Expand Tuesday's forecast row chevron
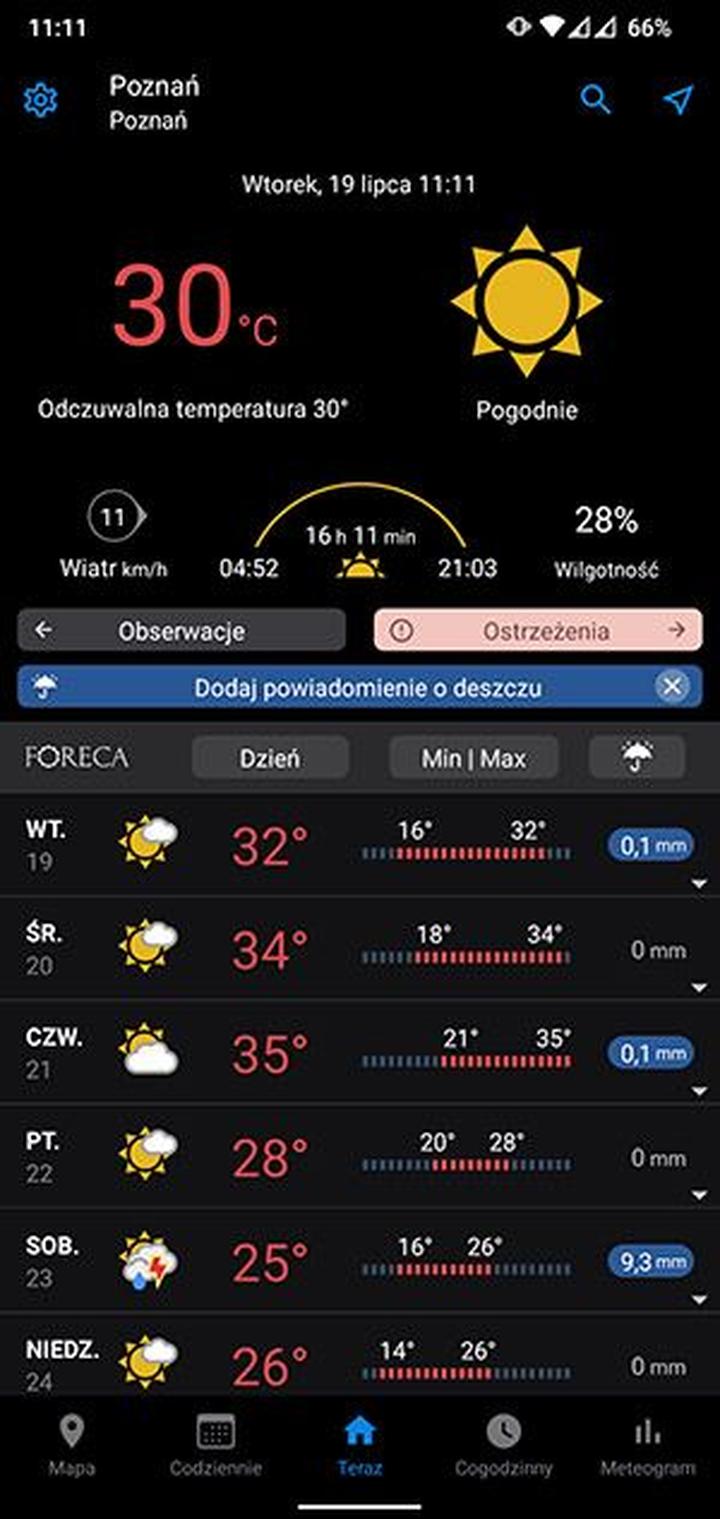Viewport: 720px width, 1519px height. pyautogui.click(x=698, y=884)
